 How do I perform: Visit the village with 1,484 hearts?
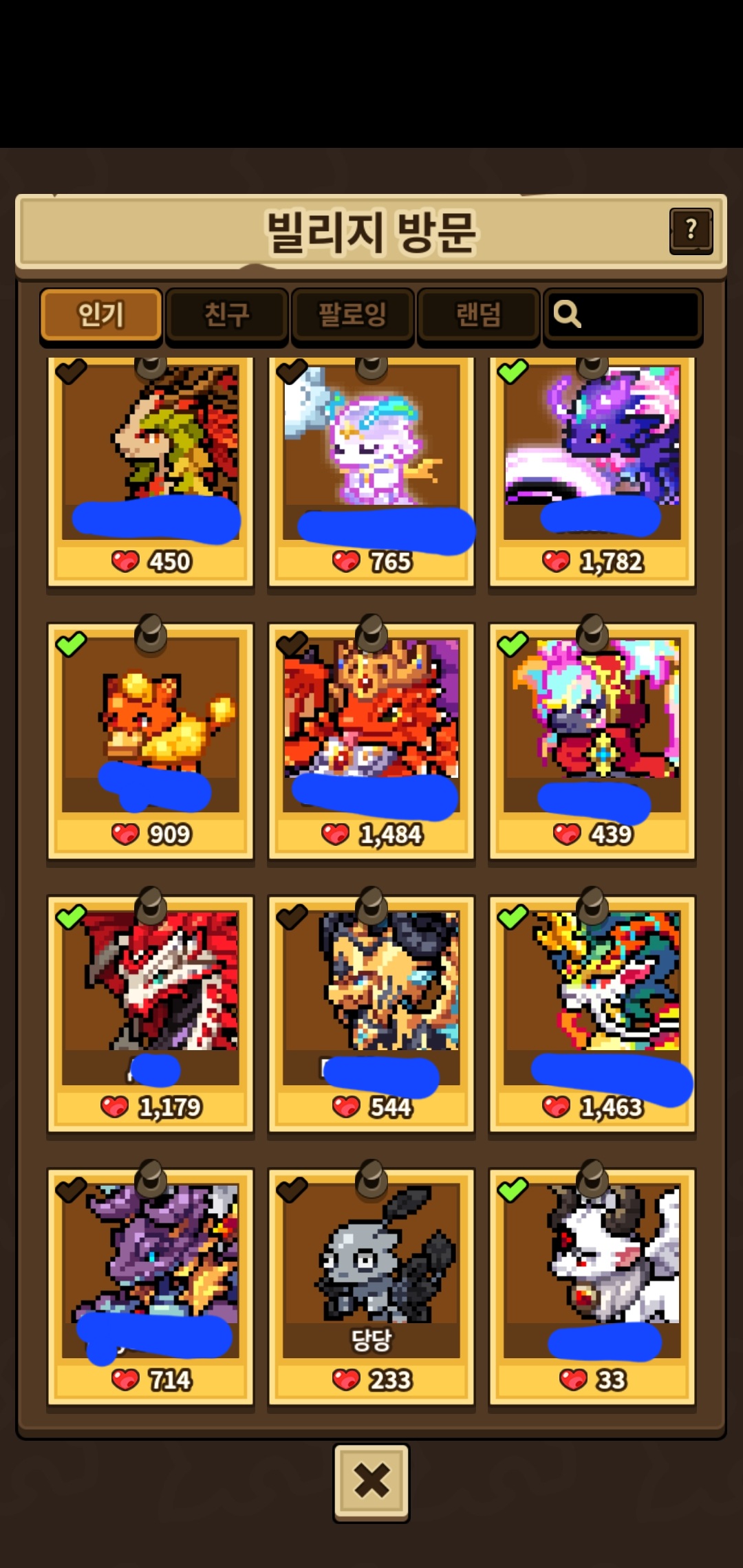coord(371,740)
